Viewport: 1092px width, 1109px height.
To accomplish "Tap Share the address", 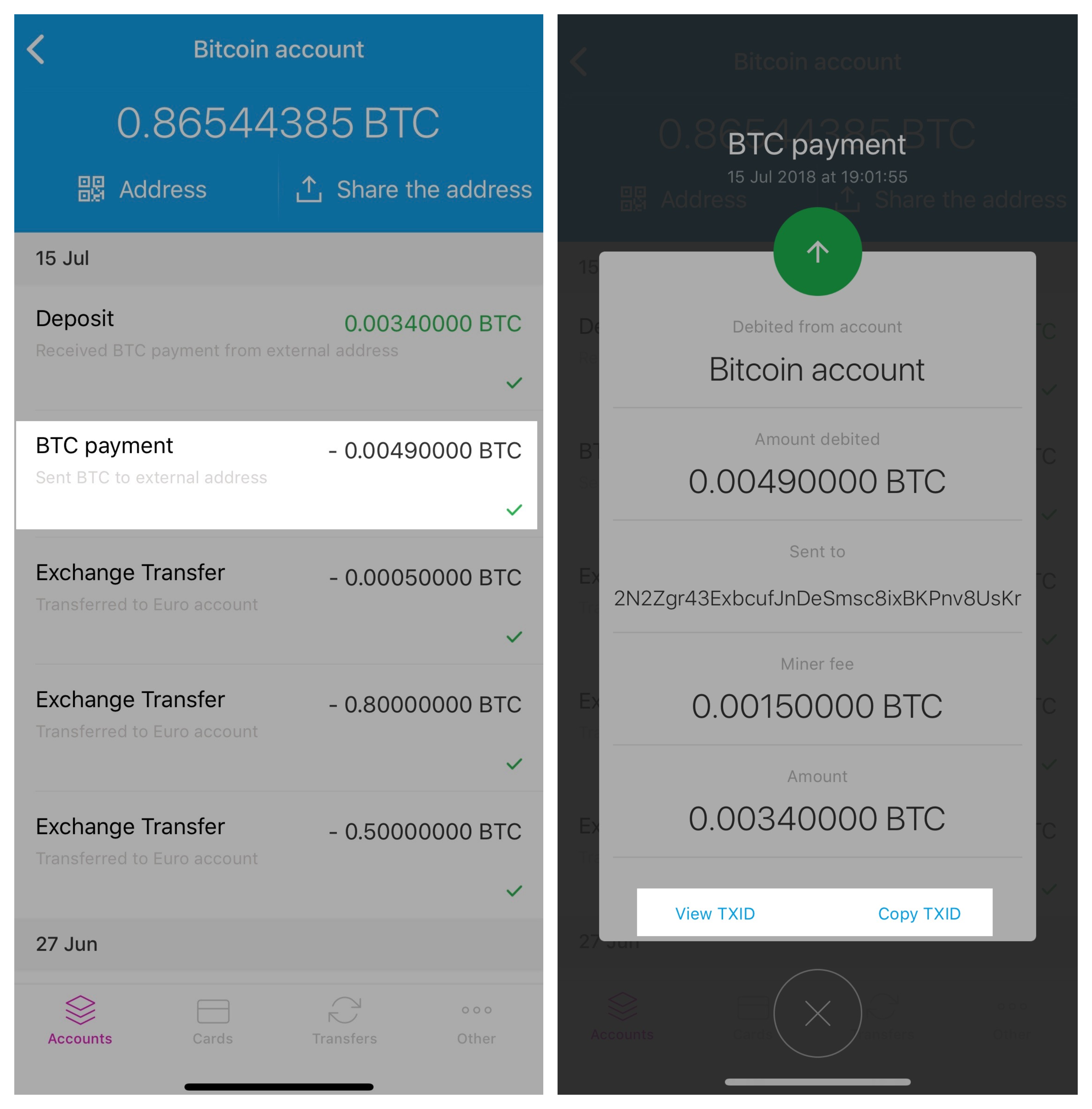I will click(x=413, y=189).
